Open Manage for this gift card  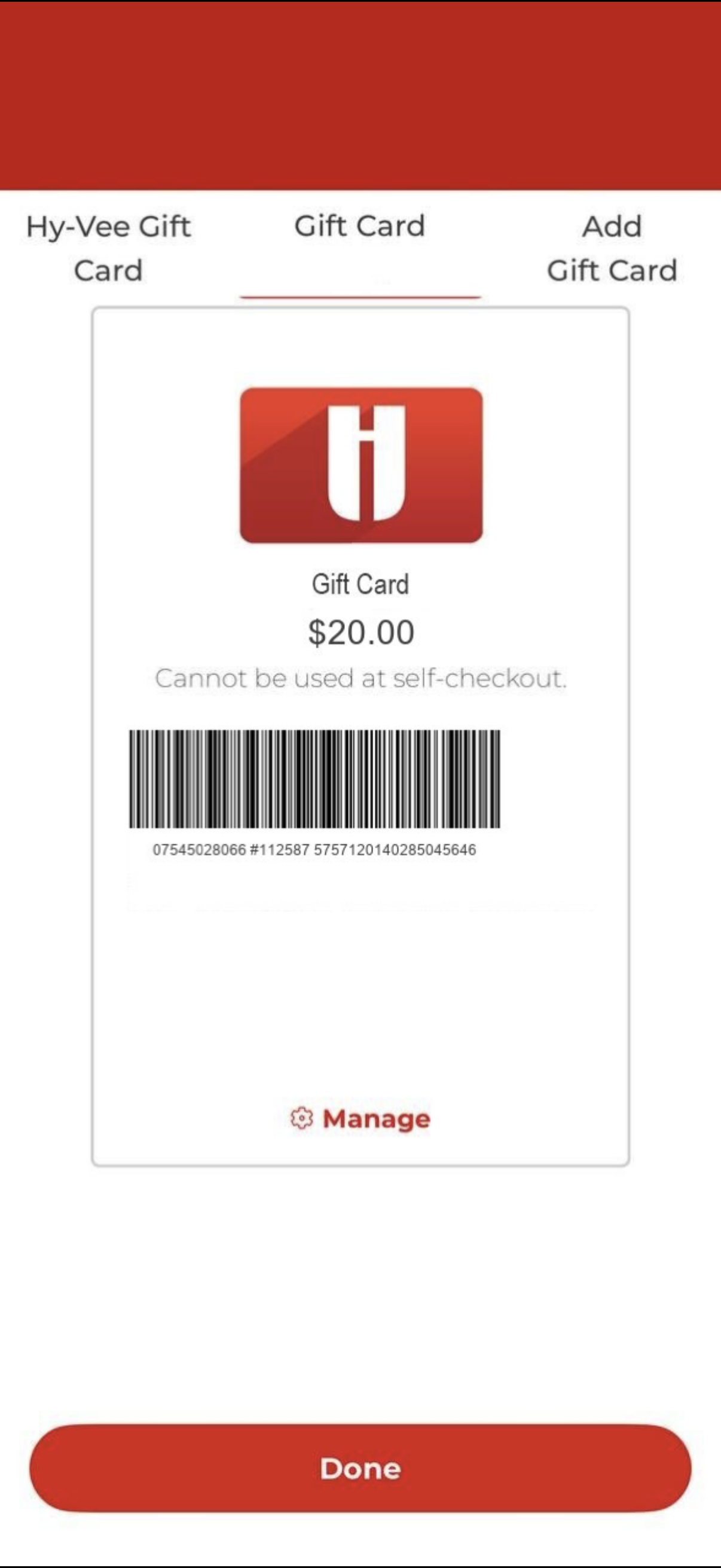[x=360, y=1118]
